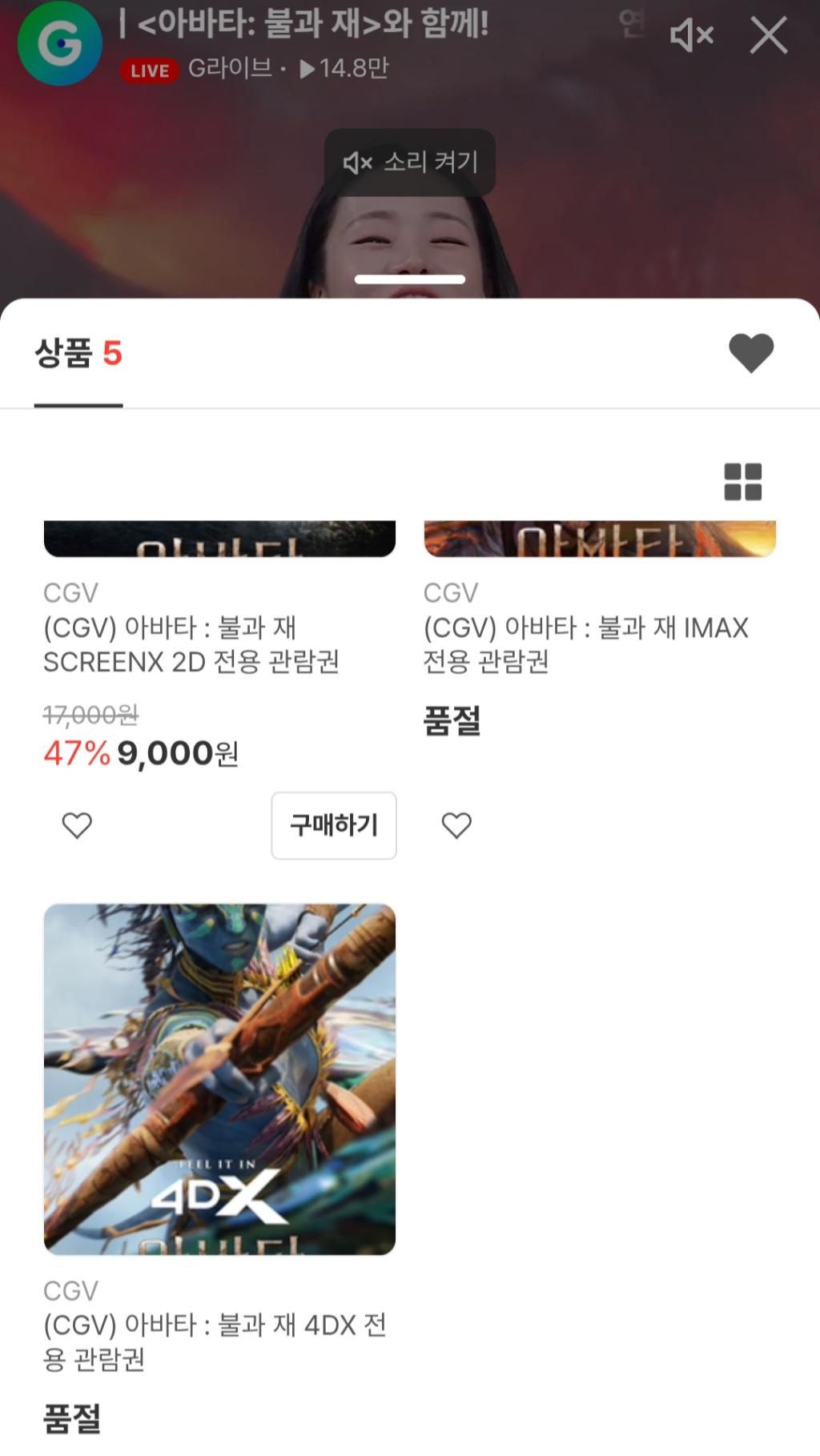The width and height of the screenshot is (820, 1456).
Task: Mute the stream with the speaker icon
Action: click(x=691, y=34)
